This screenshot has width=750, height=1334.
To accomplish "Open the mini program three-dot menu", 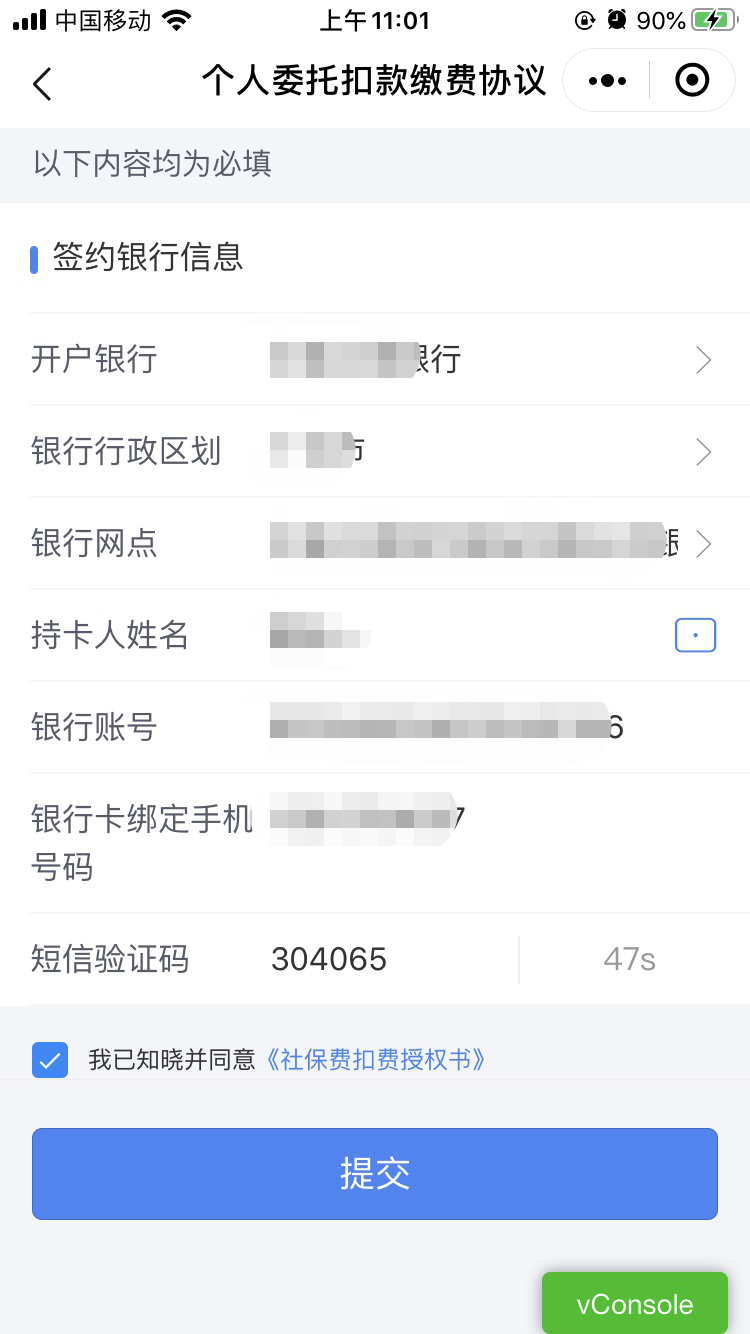I will click(x=607, y=80).
